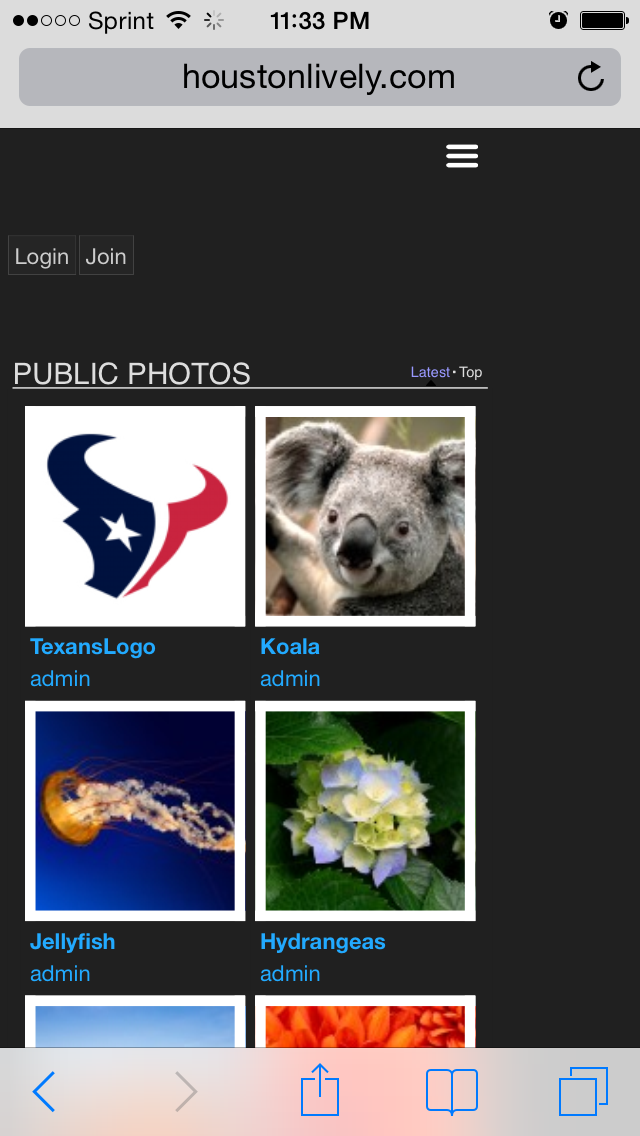The height and width of the screenshot is (1136, 640).
Task: Reload the houstonlively.com page
Action: [x=591, y=77]
